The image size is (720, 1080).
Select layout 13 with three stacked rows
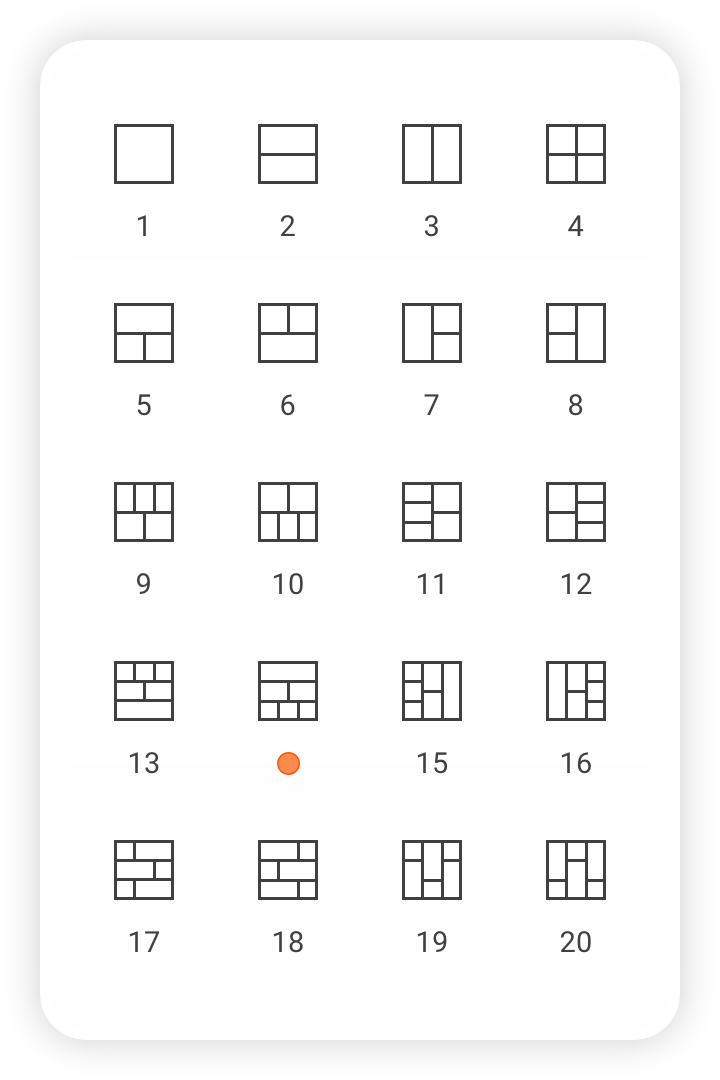click(144, 691)
